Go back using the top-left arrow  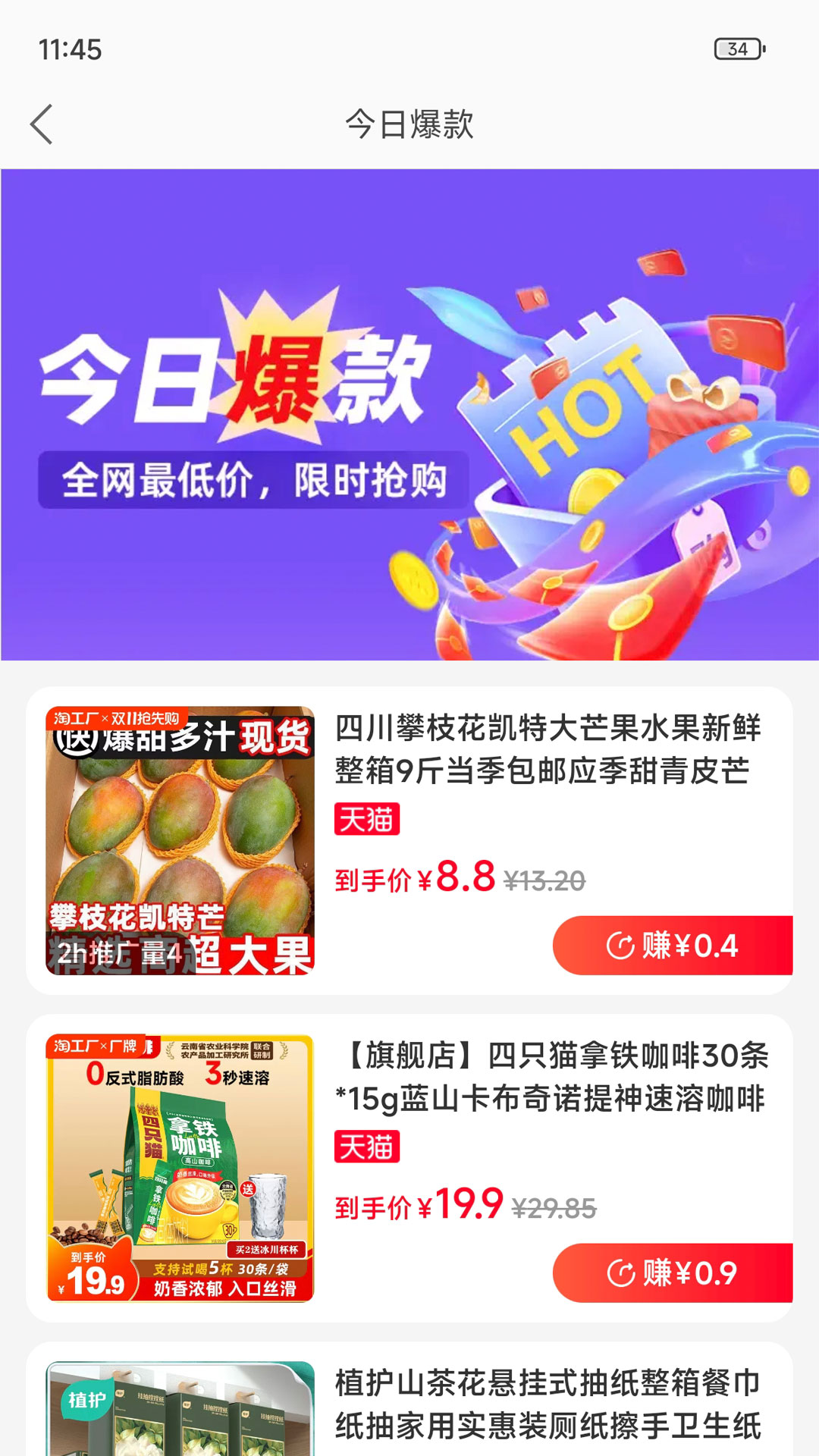click(x=42, y=124)
